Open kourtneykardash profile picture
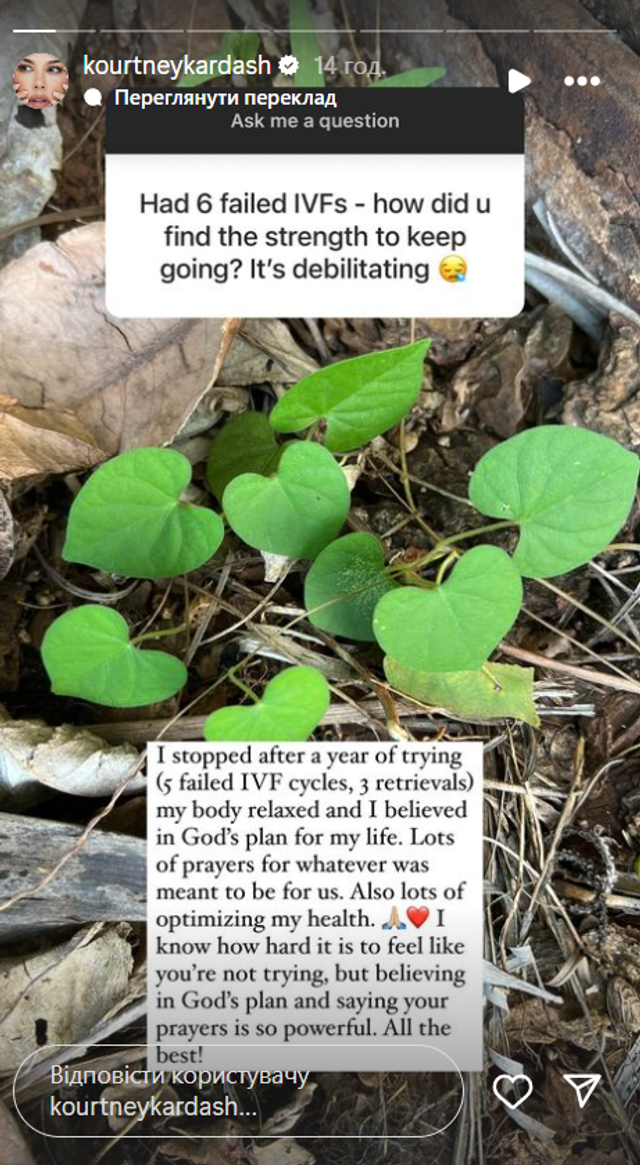Screen dimensions: 640x1165 click(41, 81)
